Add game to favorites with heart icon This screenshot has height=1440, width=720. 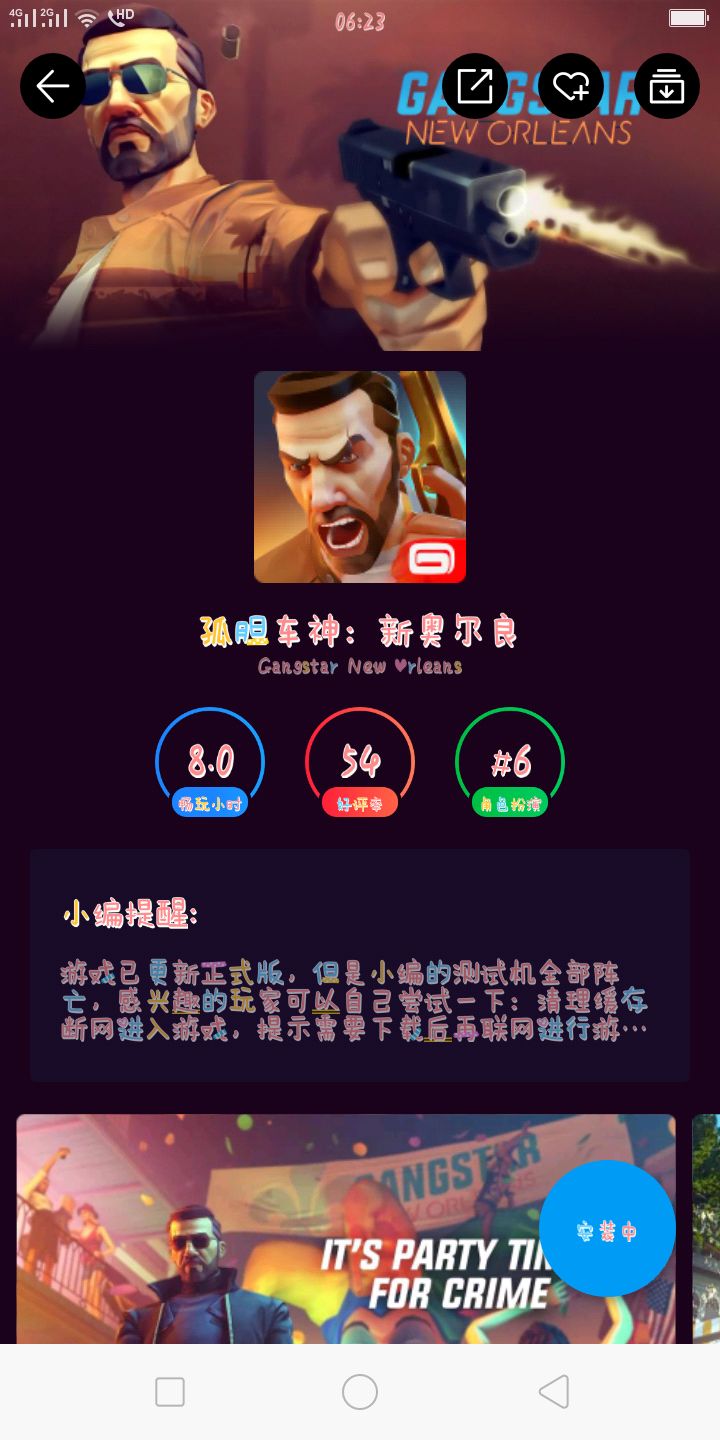(571, 86)
